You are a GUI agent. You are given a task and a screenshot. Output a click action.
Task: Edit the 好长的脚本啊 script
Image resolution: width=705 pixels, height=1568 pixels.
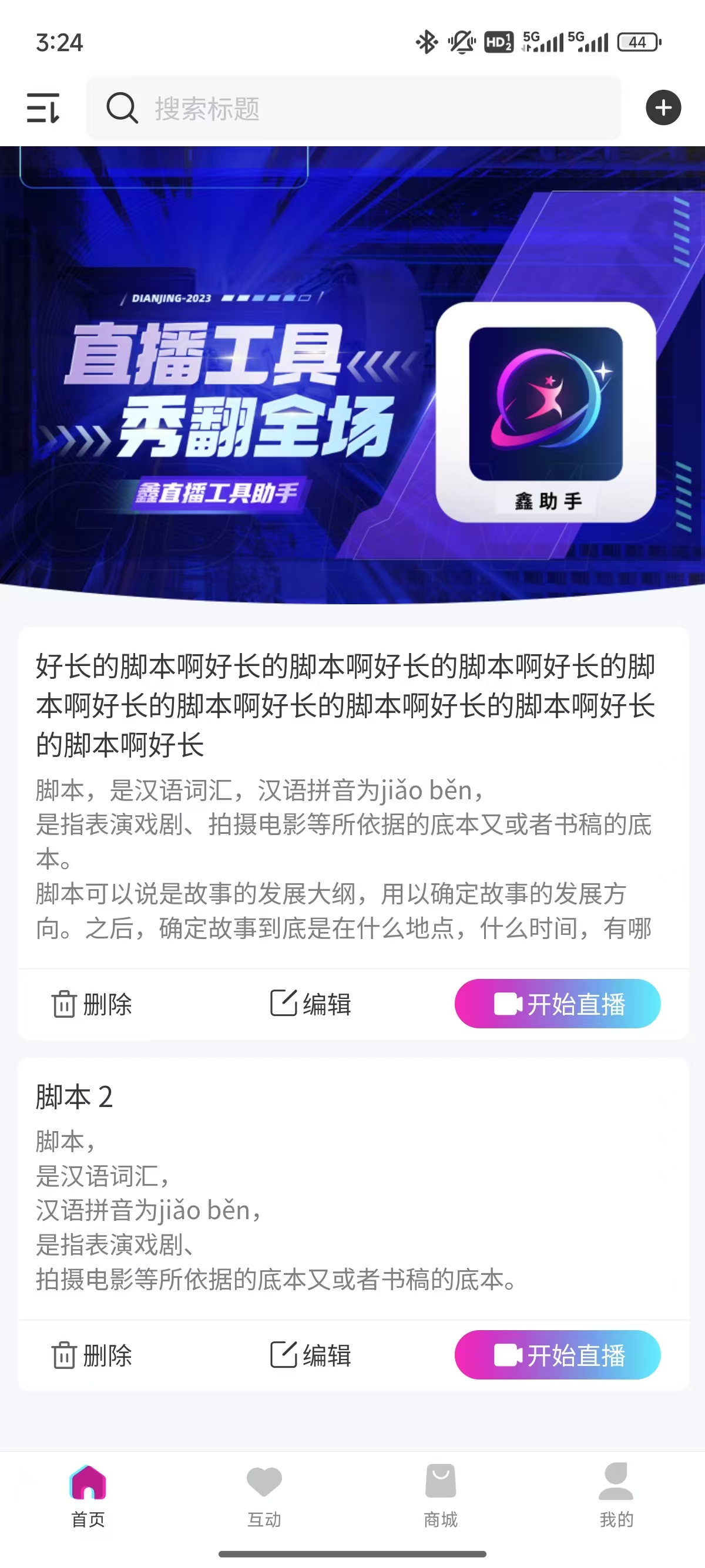(310, 1004)
